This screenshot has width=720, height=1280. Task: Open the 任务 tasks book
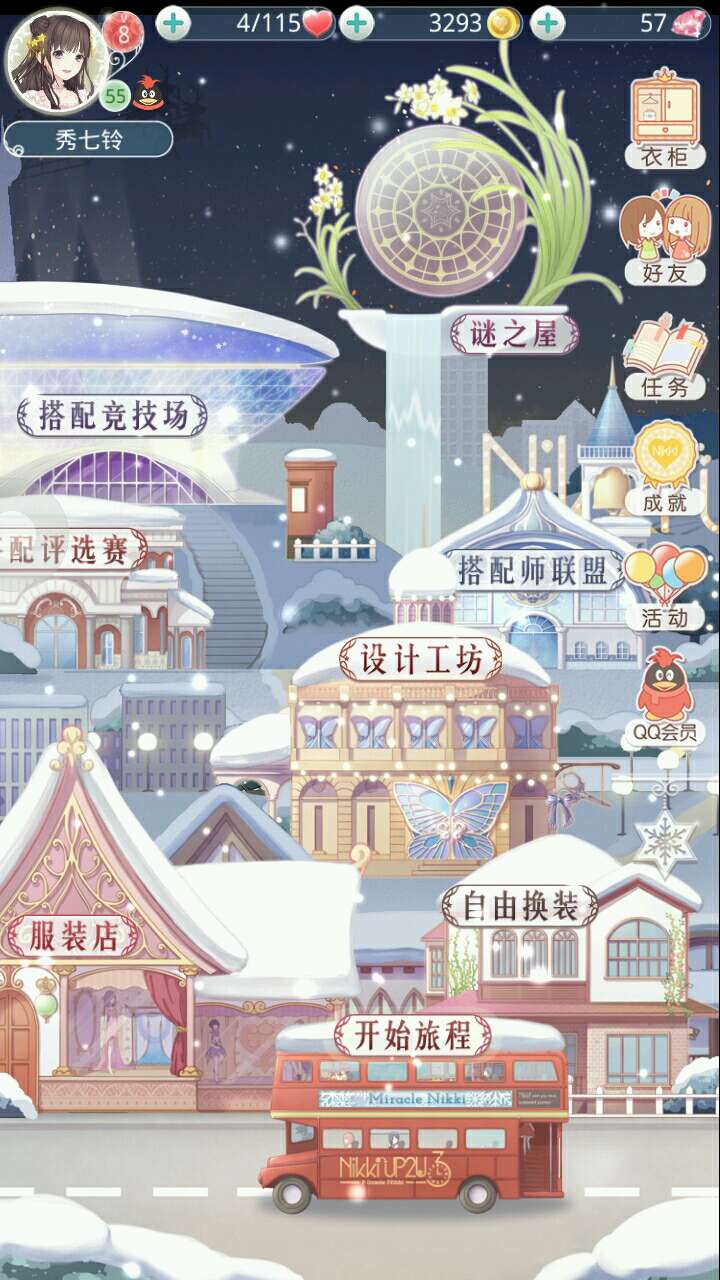(665, 355)
